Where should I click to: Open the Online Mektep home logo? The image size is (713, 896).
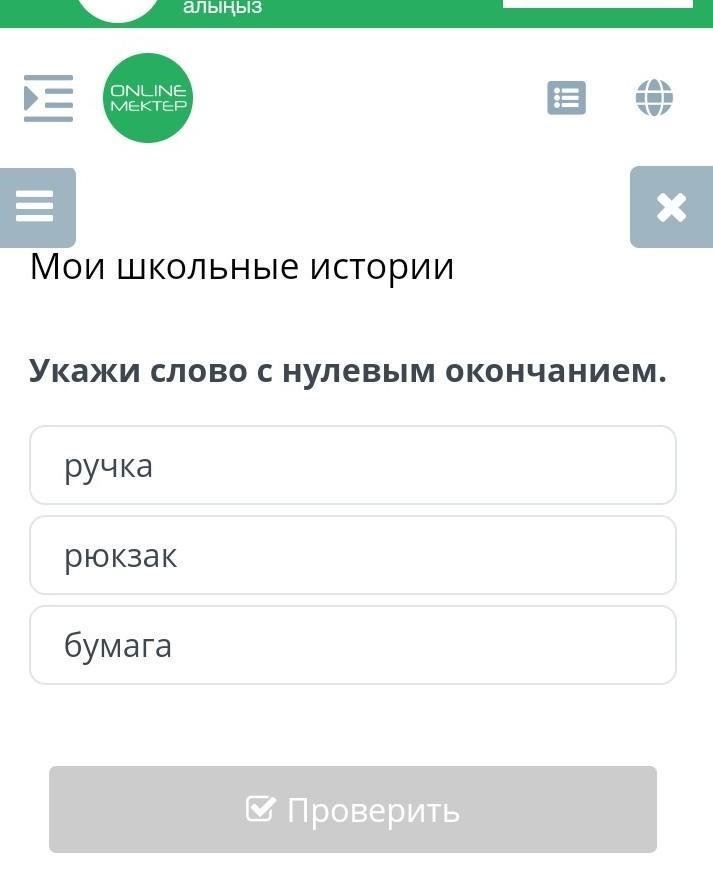(x=148, y=98)
